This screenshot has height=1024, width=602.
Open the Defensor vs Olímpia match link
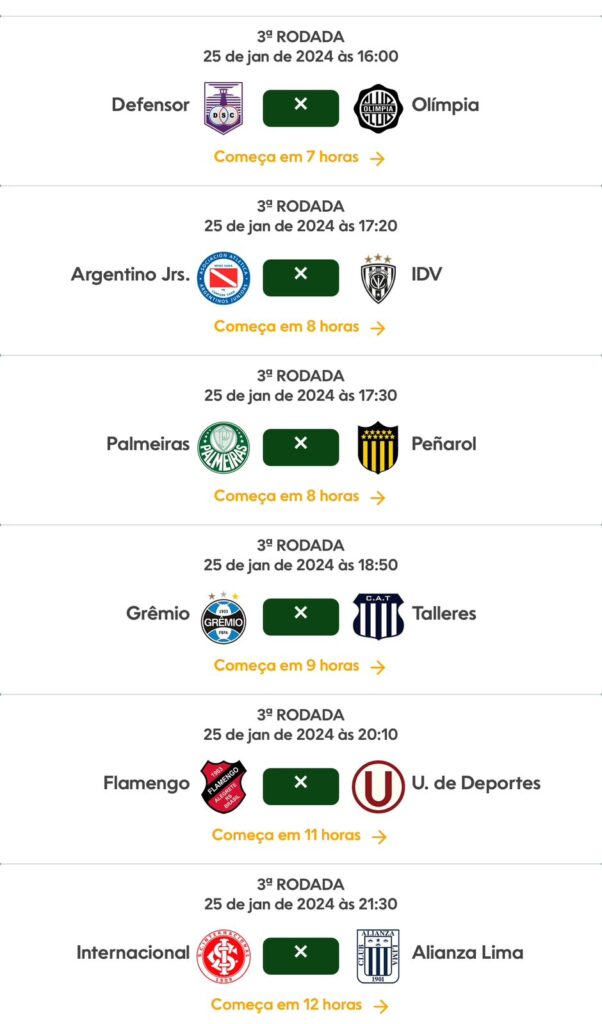(x=300, y=157)
